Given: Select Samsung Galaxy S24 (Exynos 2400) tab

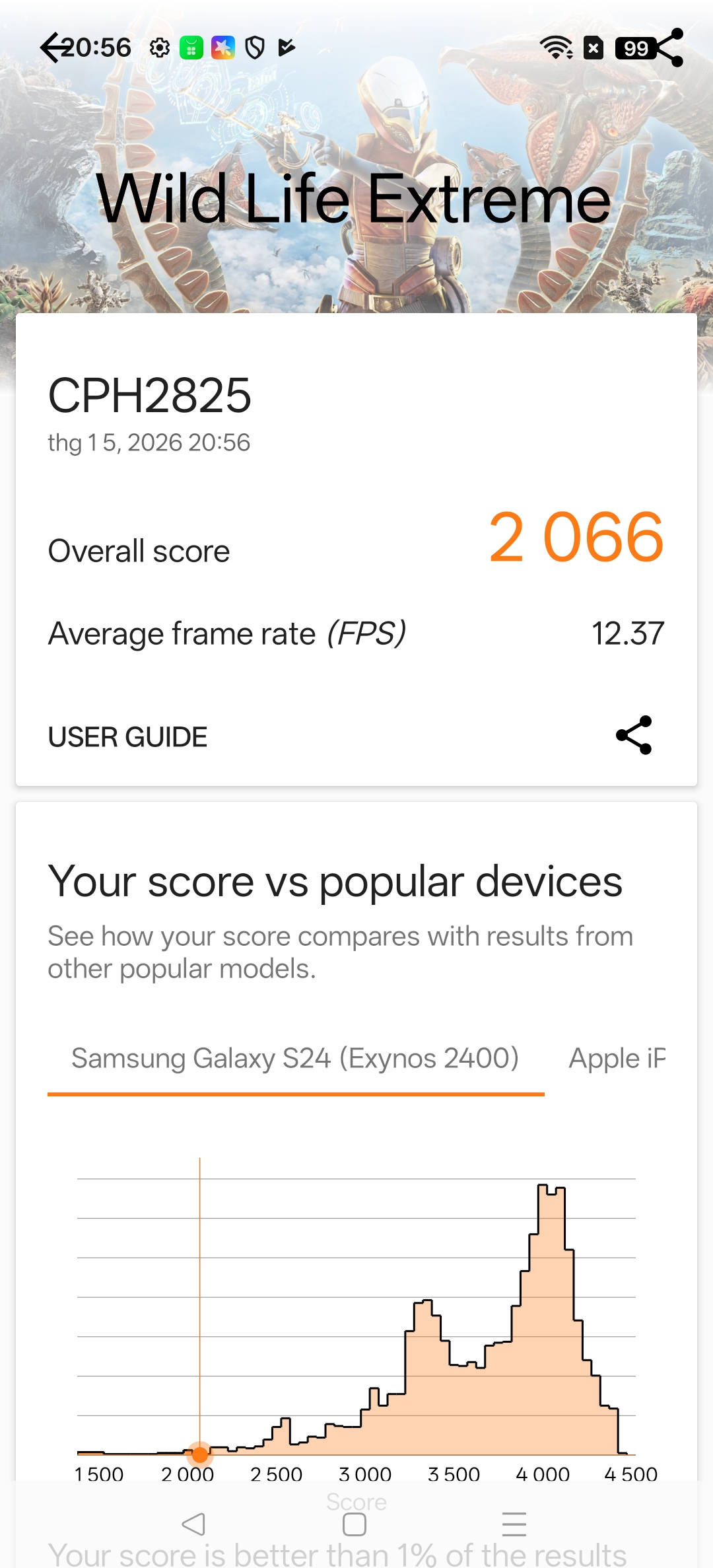Looking at the screenshot, I should pyautogui.click(x=295, y=1059).
